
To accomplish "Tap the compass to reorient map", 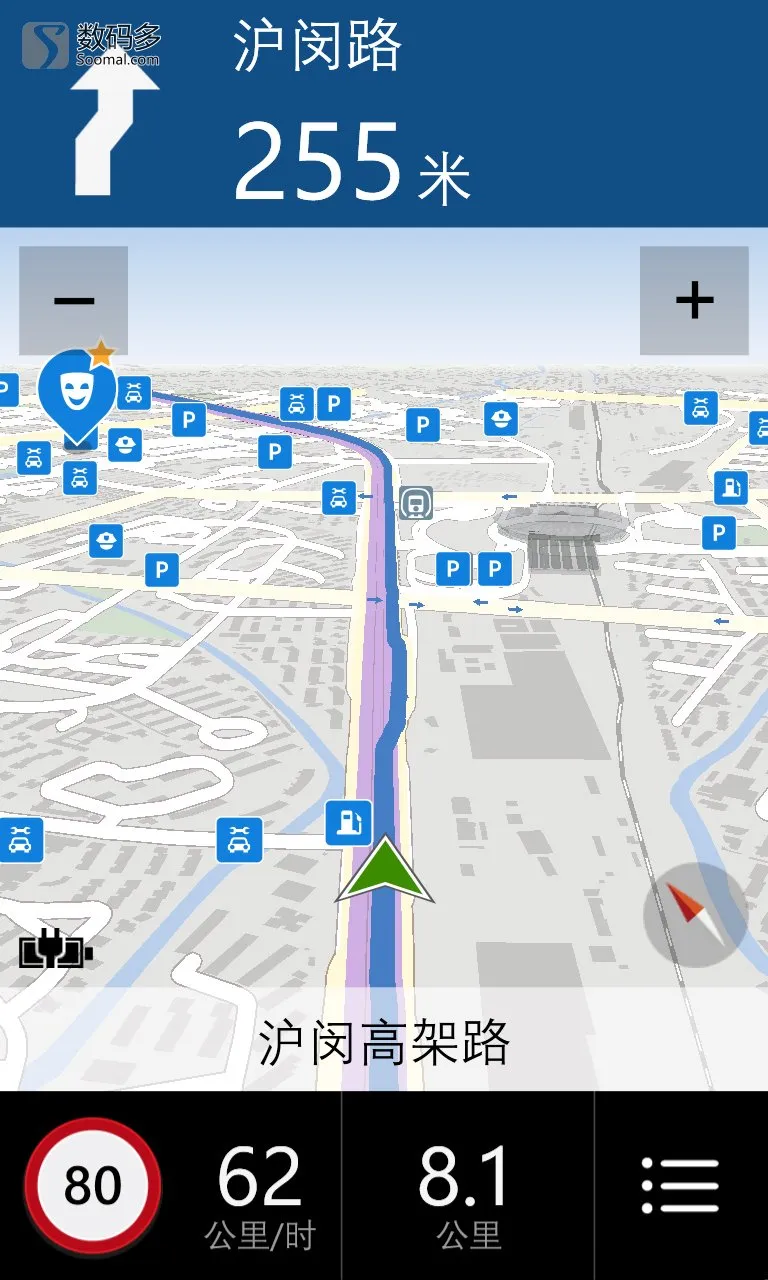I will pyautogui.click(x=694, y=914).
